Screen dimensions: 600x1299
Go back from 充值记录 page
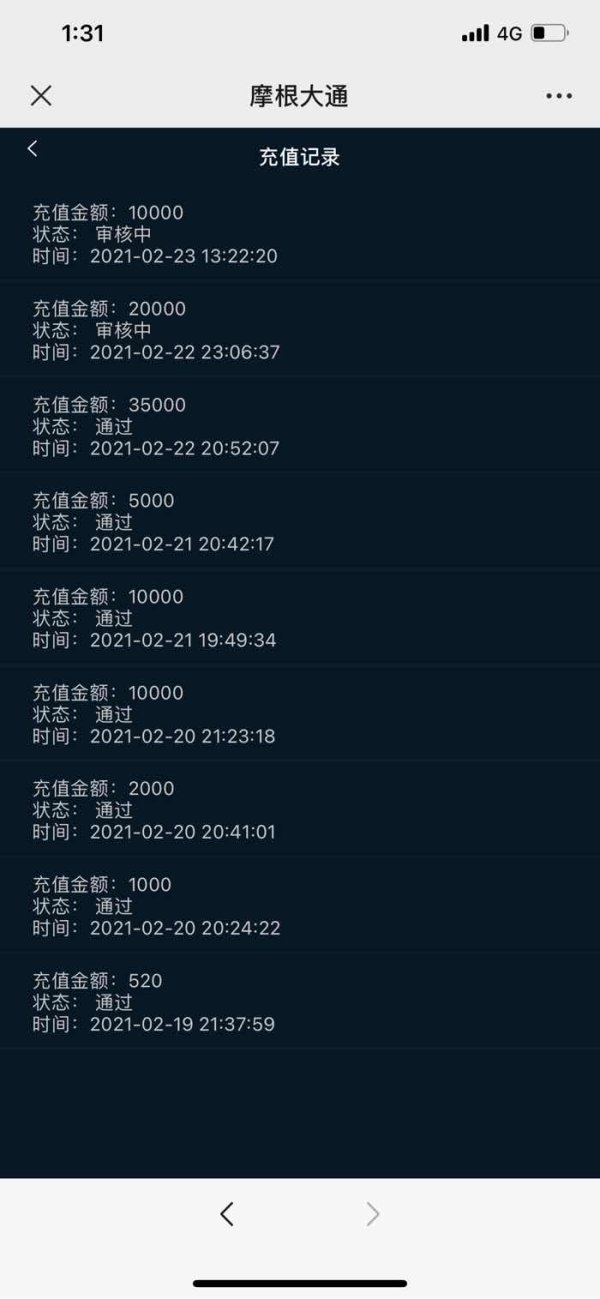[33, 149]
